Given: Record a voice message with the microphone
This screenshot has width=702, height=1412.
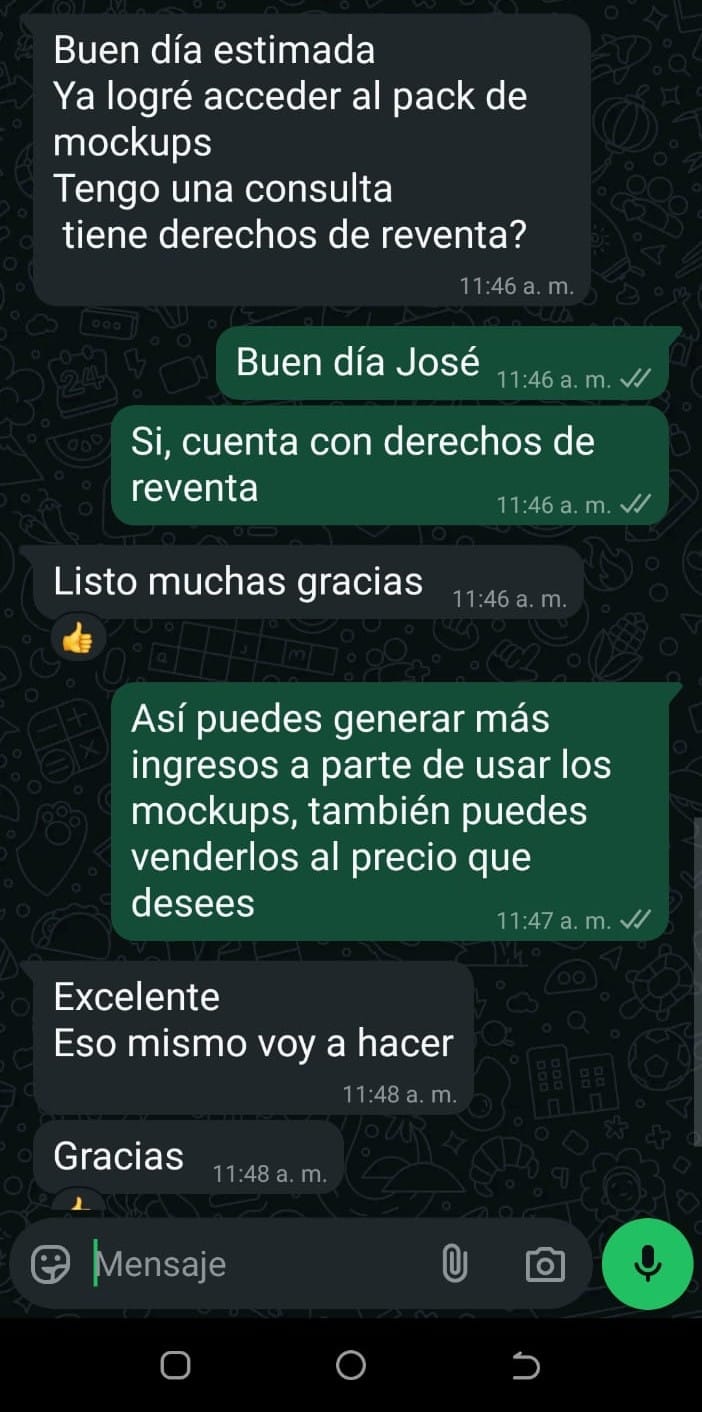Looking at the screenshot, I should pyautogui.click(x=647, y=1263).
